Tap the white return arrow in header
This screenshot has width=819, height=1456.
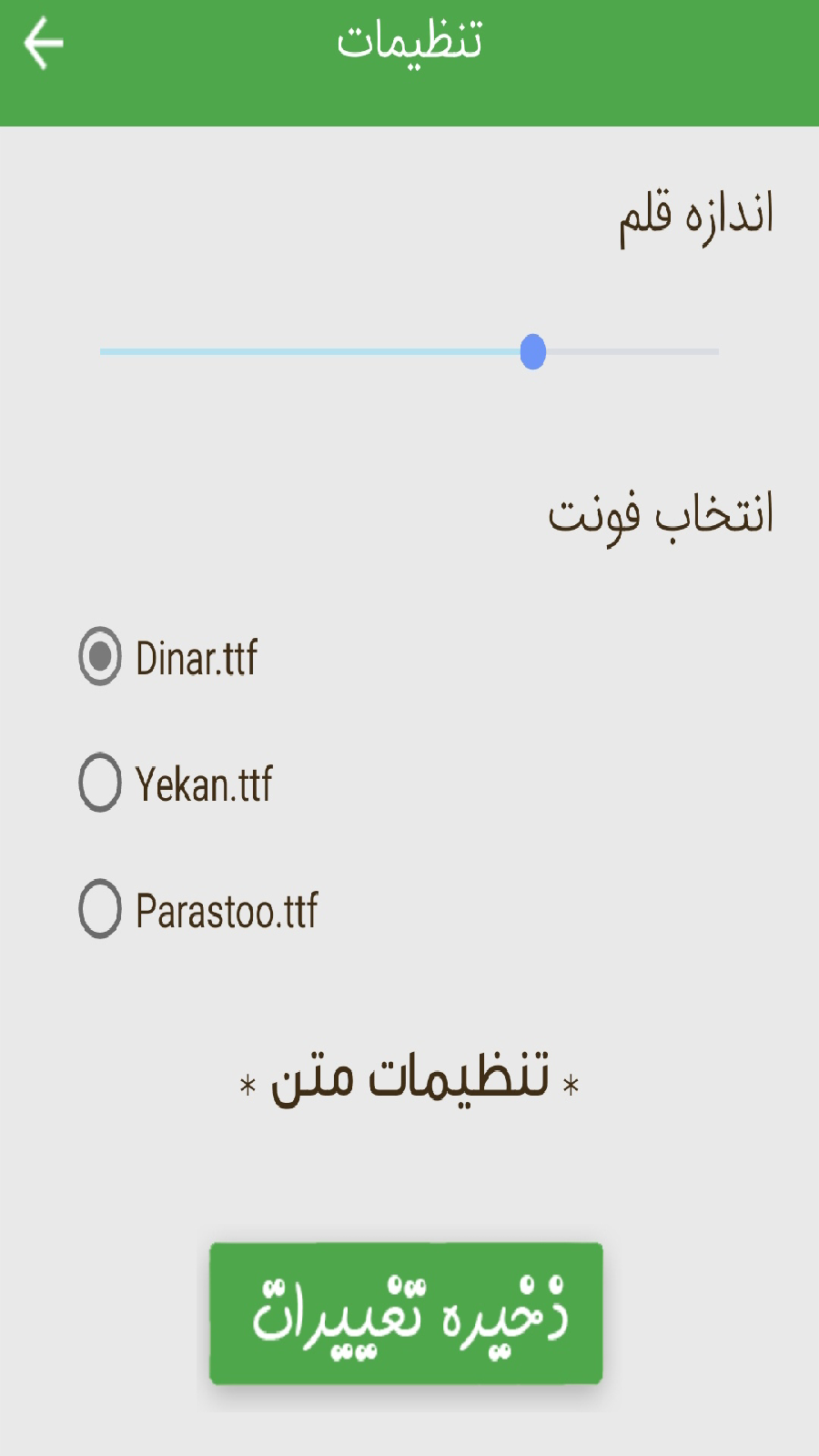(x=45, y=41)
